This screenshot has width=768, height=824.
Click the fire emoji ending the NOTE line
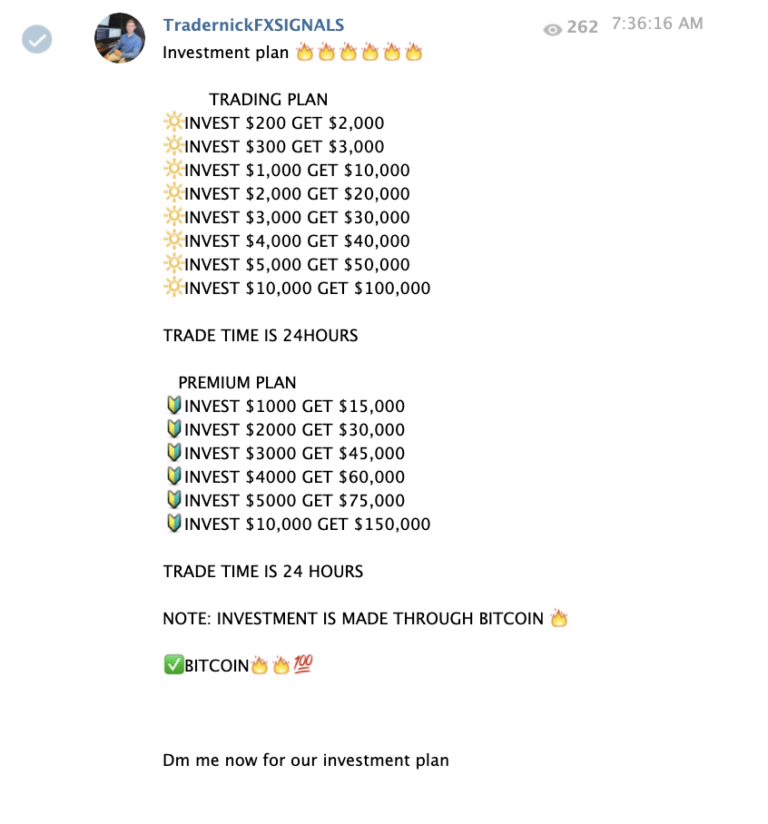click(560, 618)
